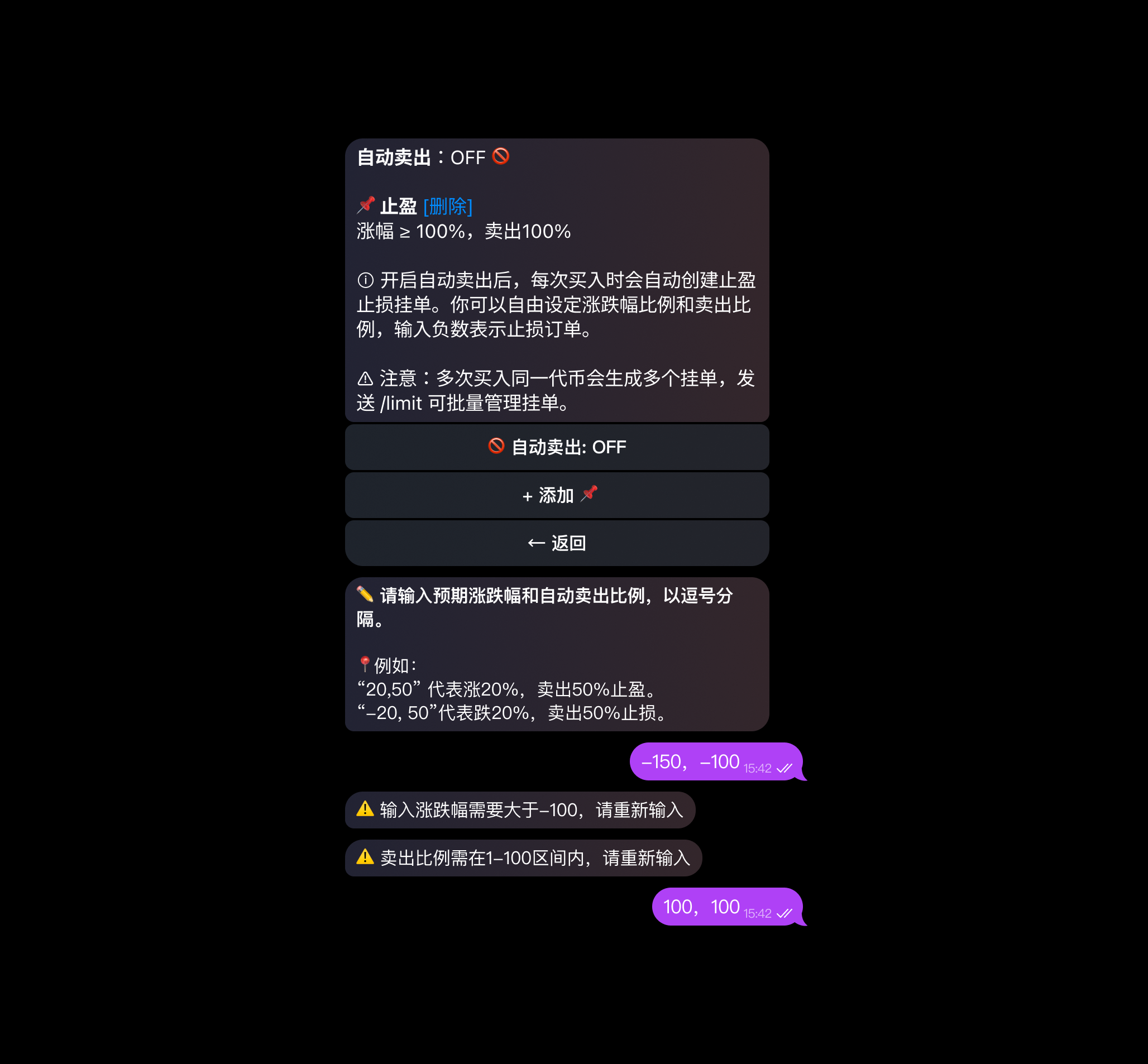This screenshot has height=1064, width=1148.
Task: Toggle the 自动卖出: OFF button
Action: [x=557, y=447]
